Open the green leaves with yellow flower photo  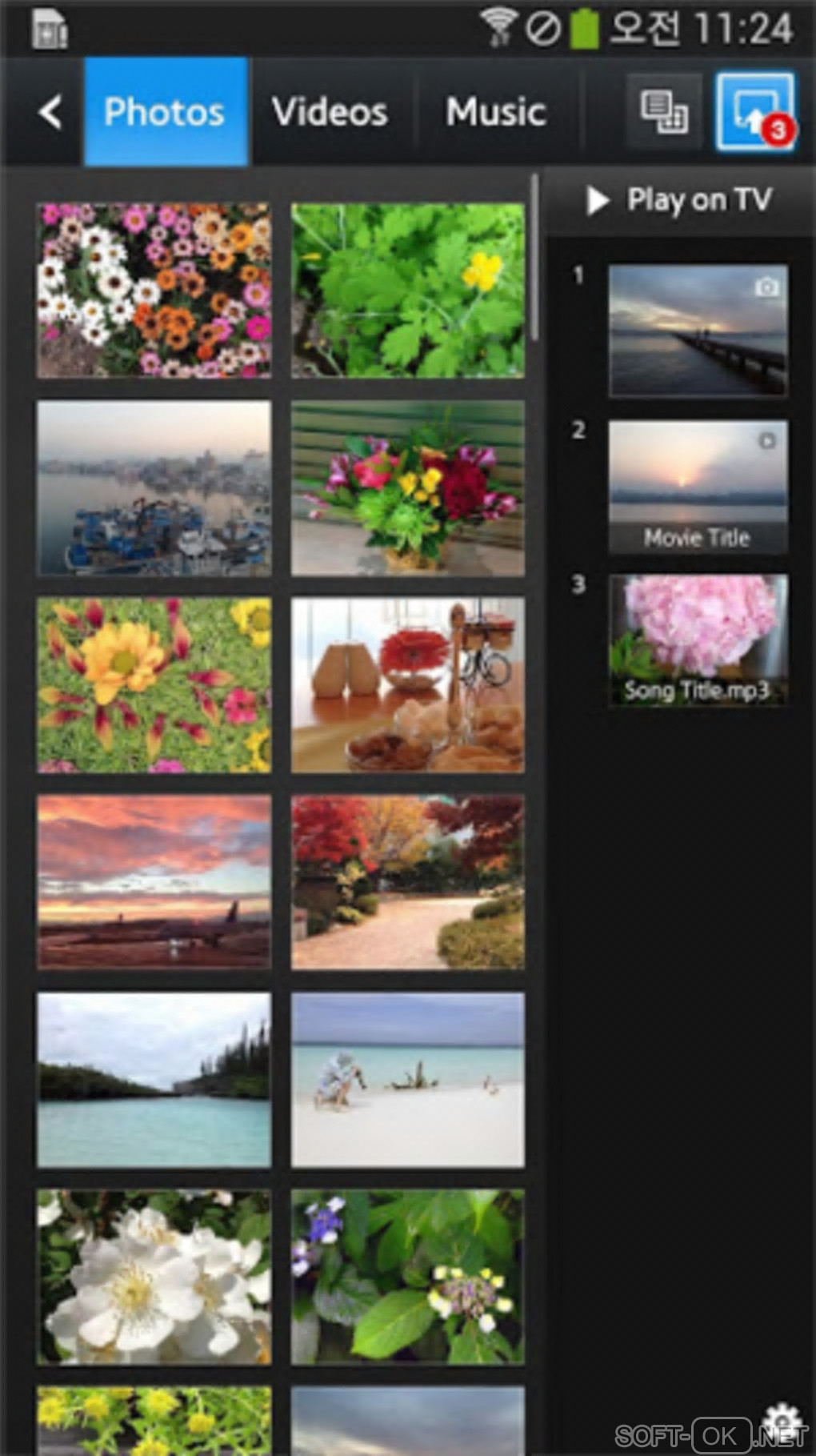coord(408,290)
